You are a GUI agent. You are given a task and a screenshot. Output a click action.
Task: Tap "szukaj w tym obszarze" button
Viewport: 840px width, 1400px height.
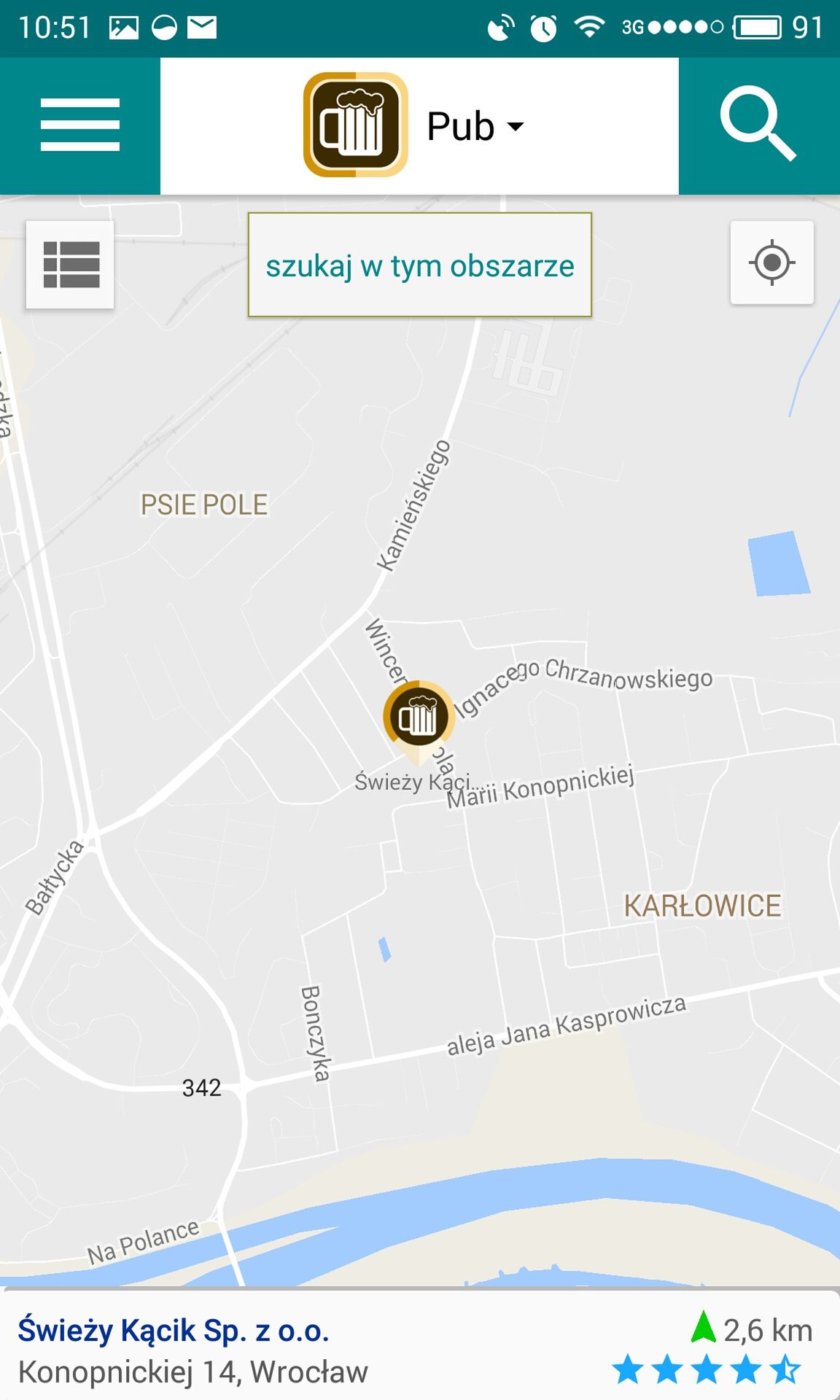[x=419, y=265]
